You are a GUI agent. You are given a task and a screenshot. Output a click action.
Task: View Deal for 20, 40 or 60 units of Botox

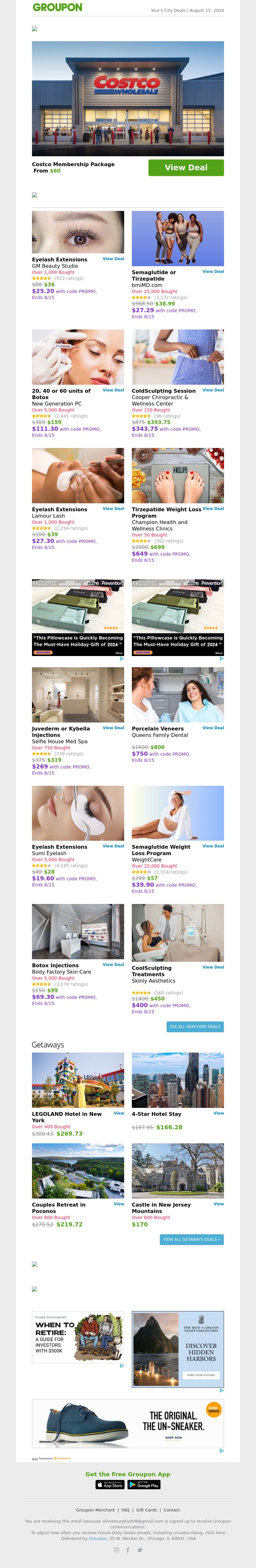(x=113, y=390)
